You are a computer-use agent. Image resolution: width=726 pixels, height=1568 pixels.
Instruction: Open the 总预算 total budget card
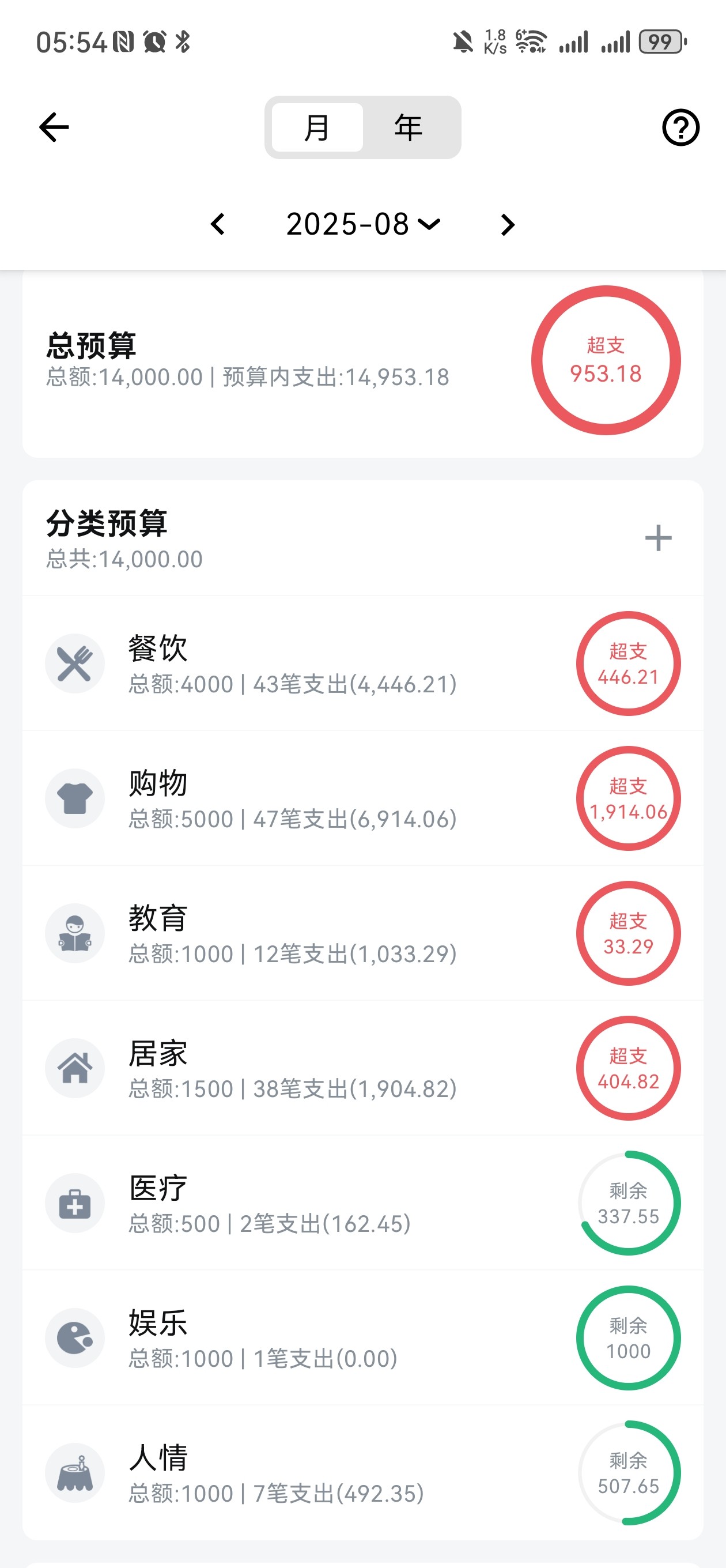coord(362,363)
